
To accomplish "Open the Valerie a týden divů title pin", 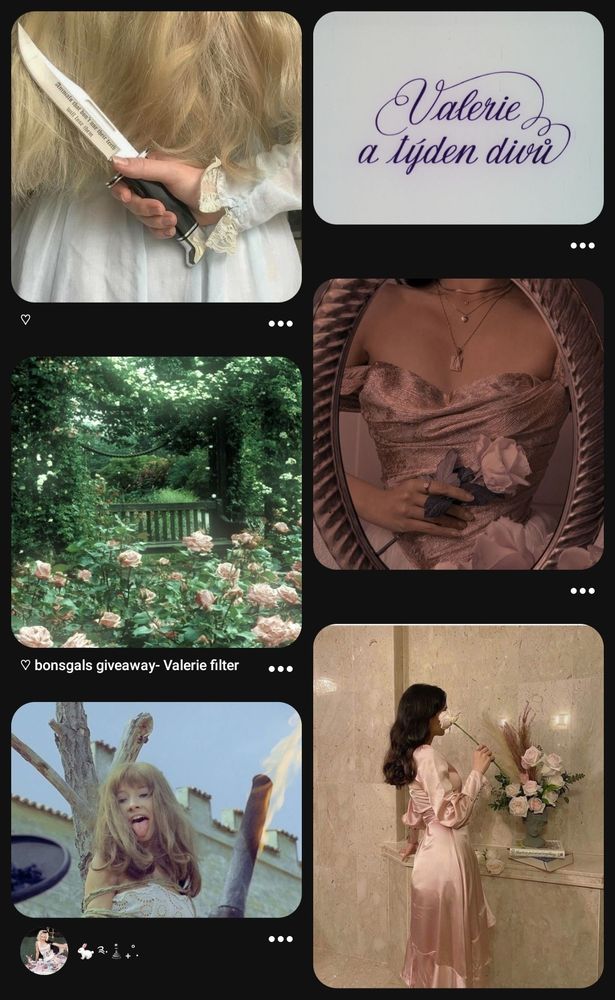I will point(458,118).
